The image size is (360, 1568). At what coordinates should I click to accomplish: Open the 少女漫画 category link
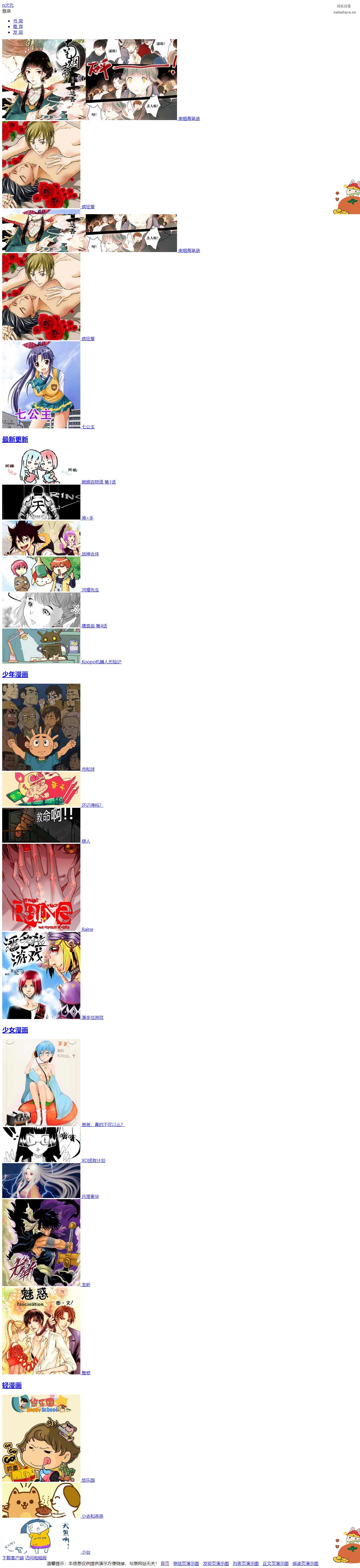(15, 1030)
